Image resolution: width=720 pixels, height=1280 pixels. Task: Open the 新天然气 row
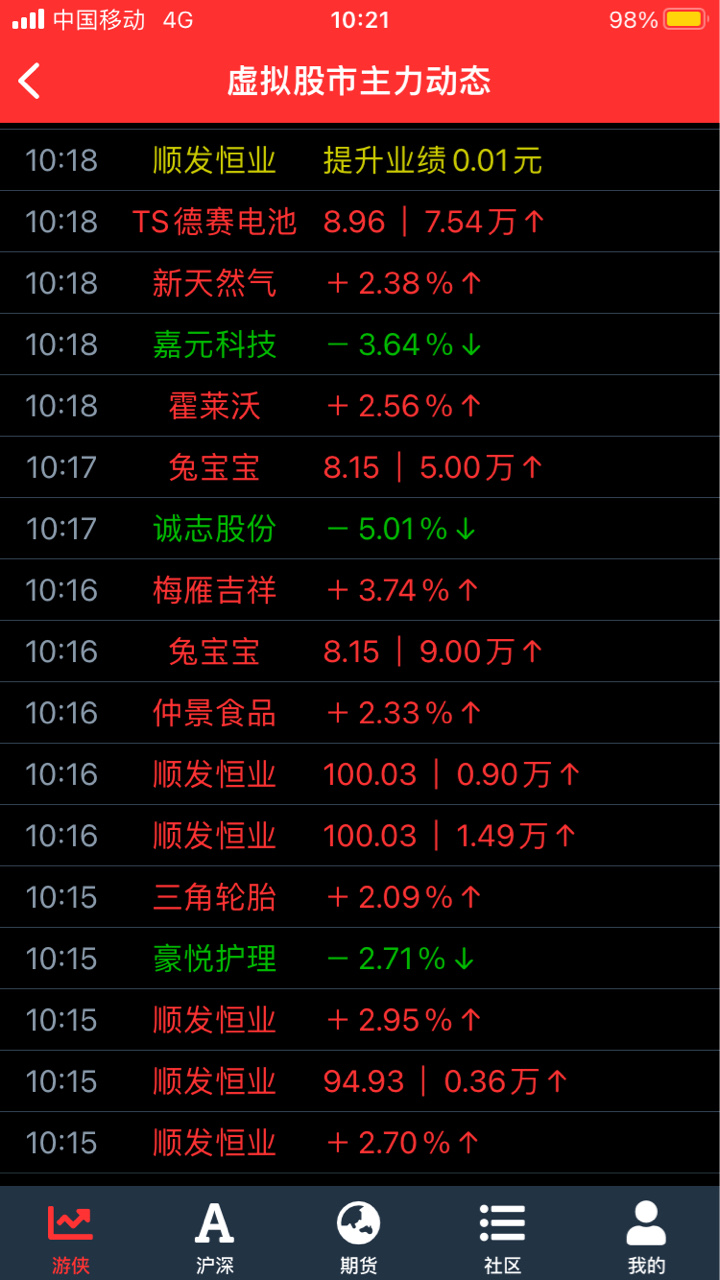360,283
